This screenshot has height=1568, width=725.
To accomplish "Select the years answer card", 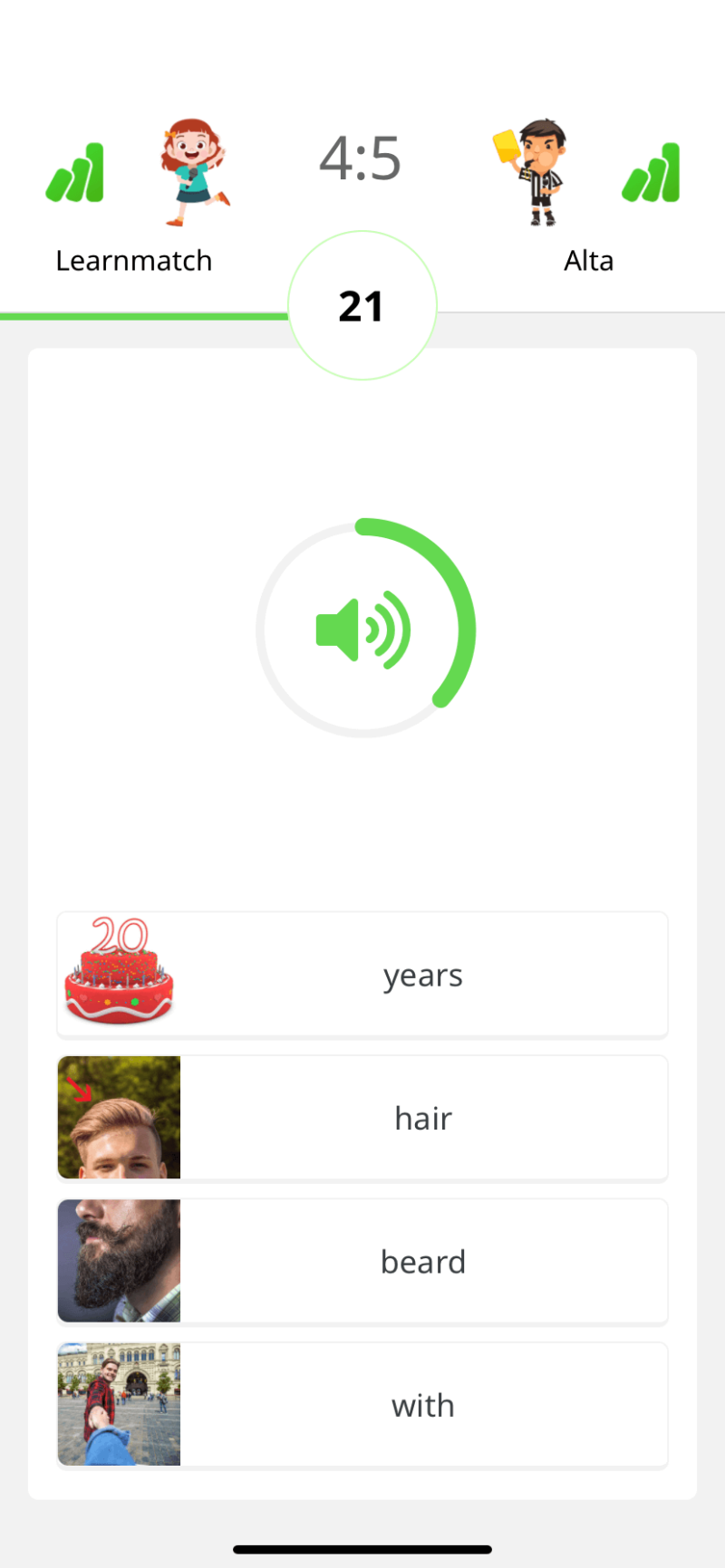I will 423,974.
